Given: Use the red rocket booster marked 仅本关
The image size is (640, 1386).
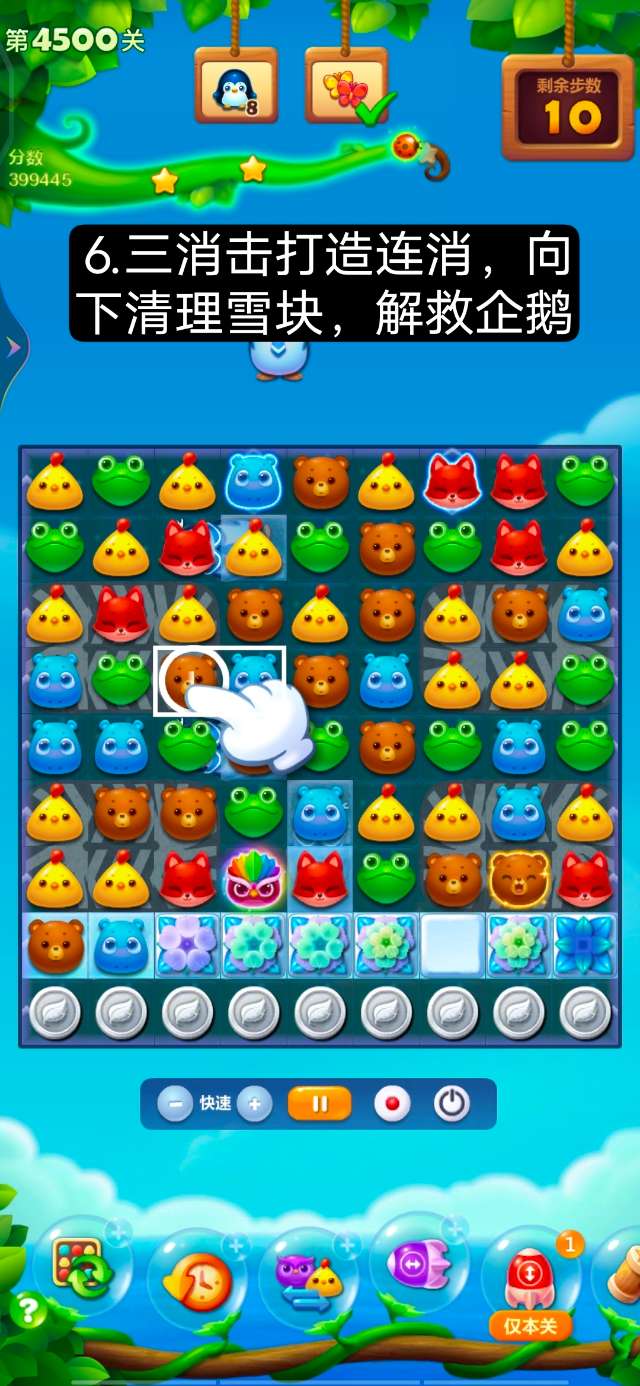Looking at the screenshot, I should point(531,1280).
